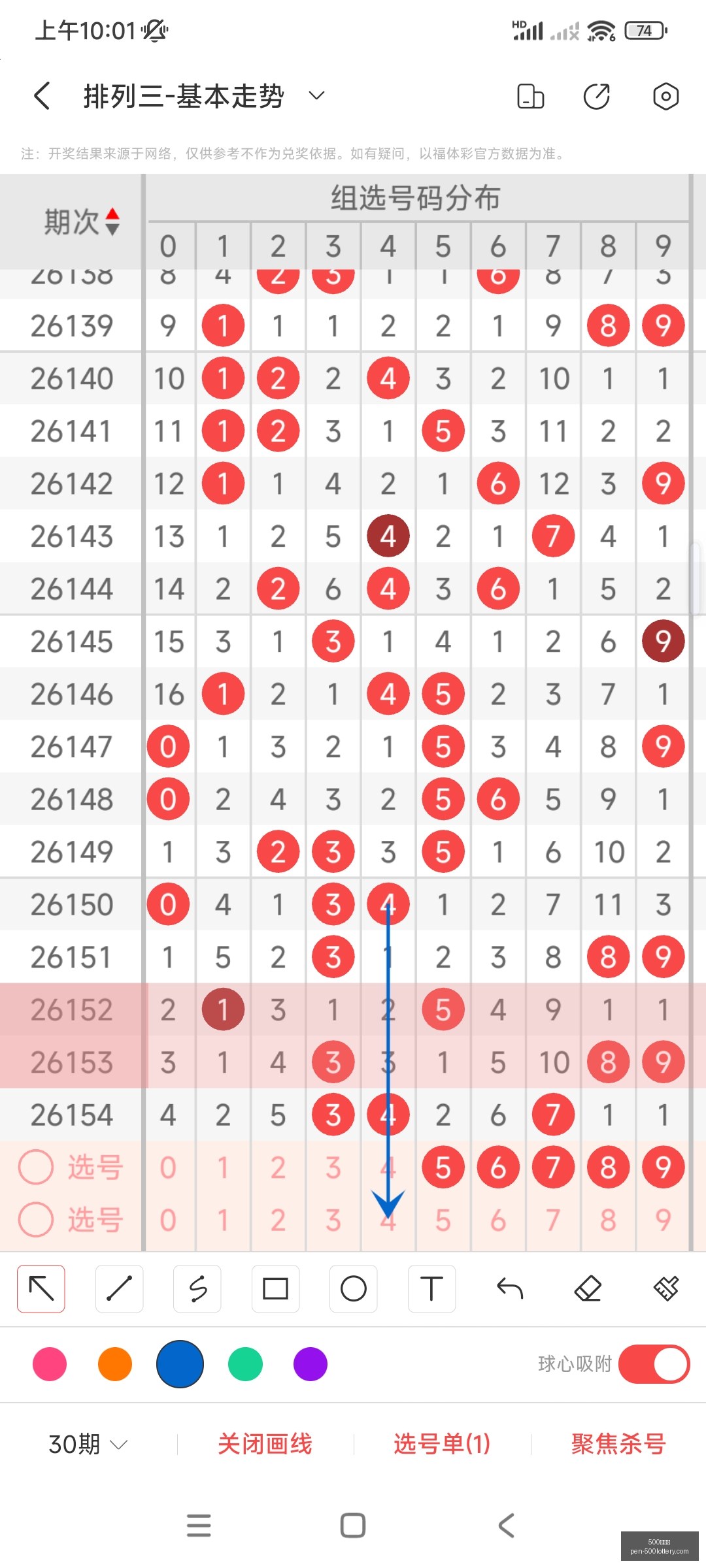This screenshot has width=706, height=1568.
Task: Turn off the 球心吸附 switch
Action: [654, 1364]
